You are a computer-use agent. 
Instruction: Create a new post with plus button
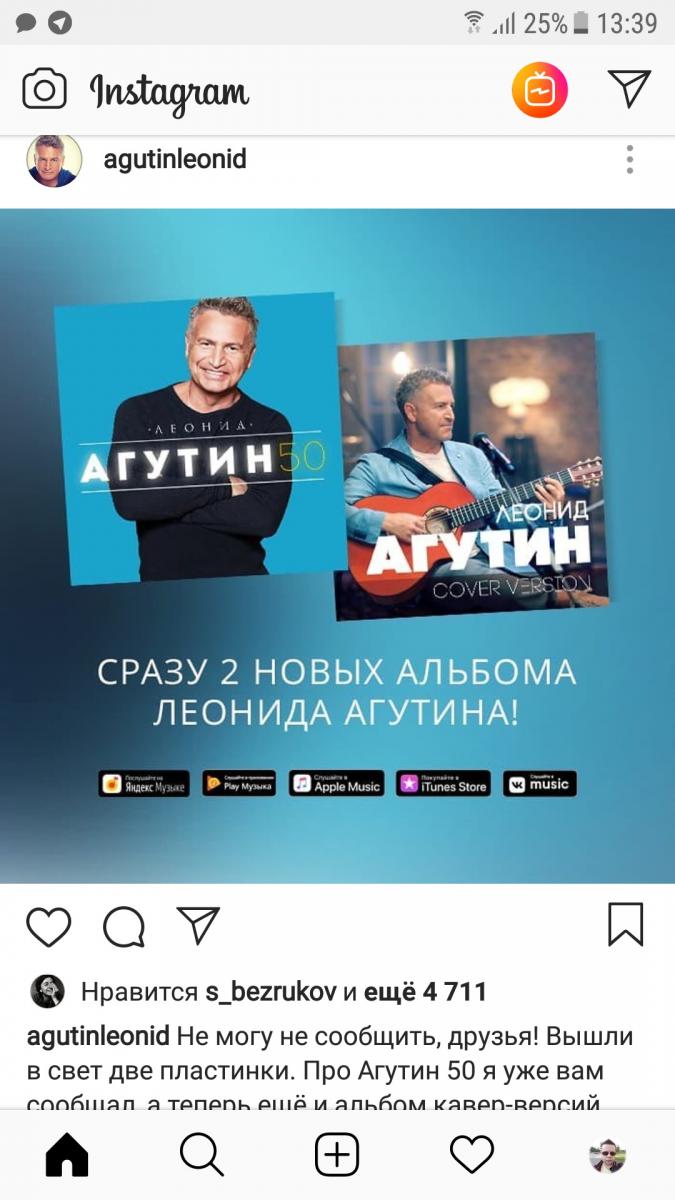[337, 1157]
